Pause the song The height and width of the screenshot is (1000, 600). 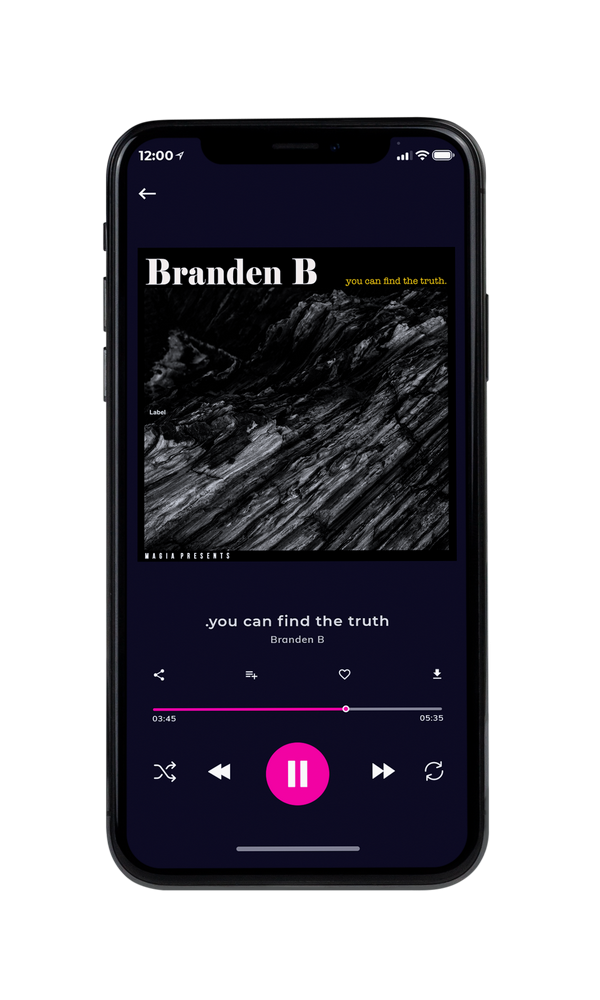297,774
